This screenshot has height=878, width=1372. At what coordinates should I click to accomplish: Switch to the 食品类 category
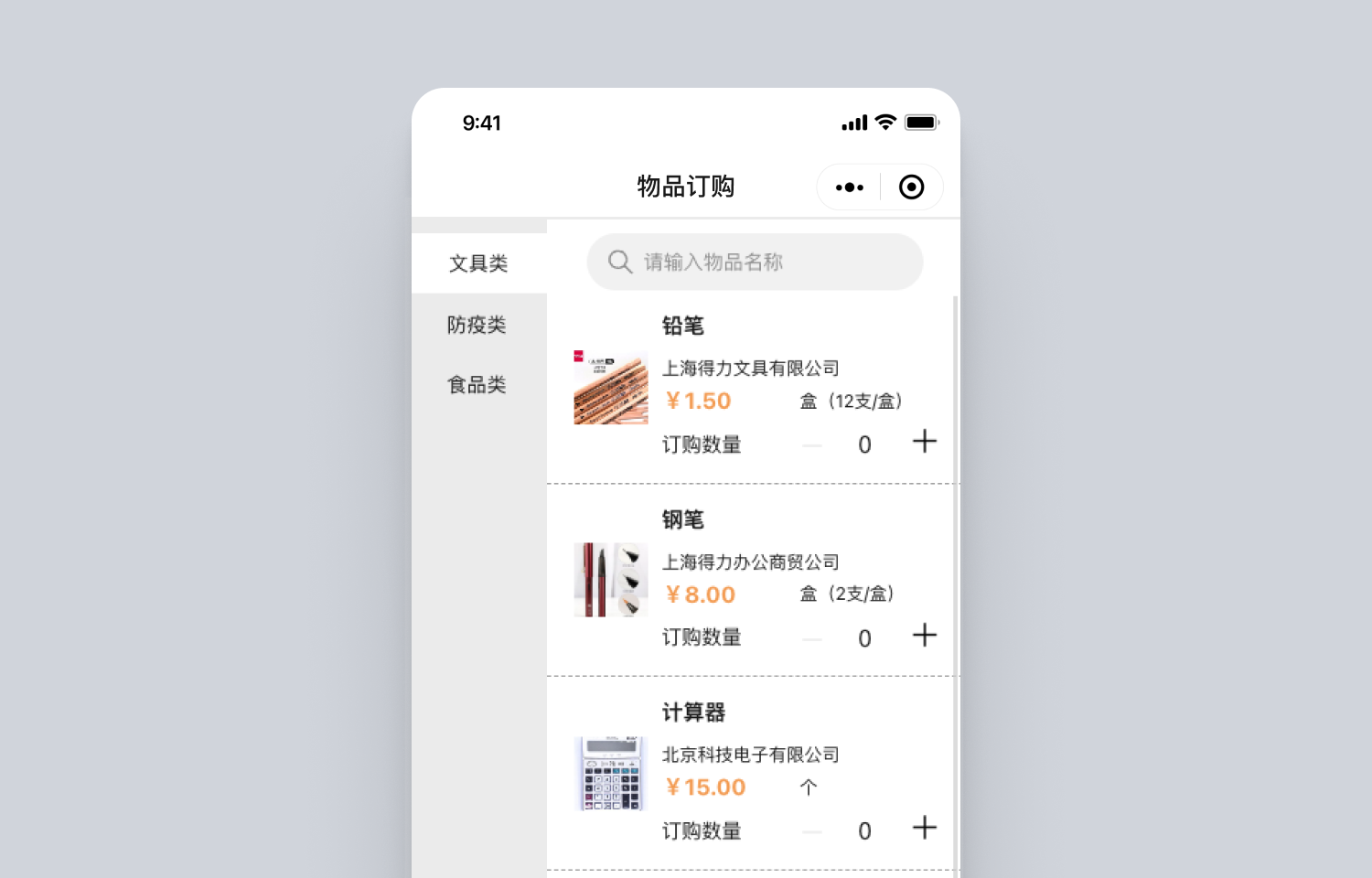tap(477, 385)
